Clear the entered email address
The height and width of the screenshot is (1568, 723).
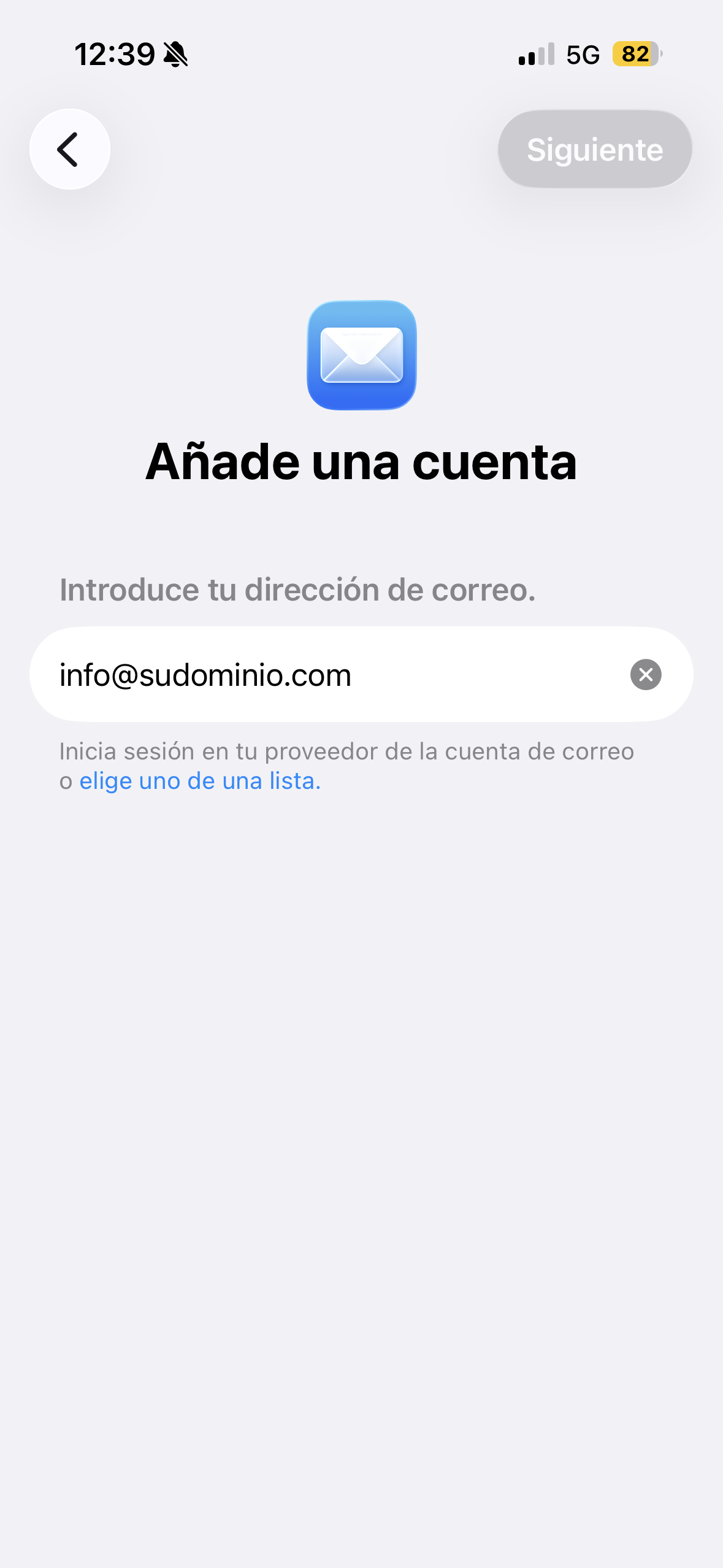point(645,674)
